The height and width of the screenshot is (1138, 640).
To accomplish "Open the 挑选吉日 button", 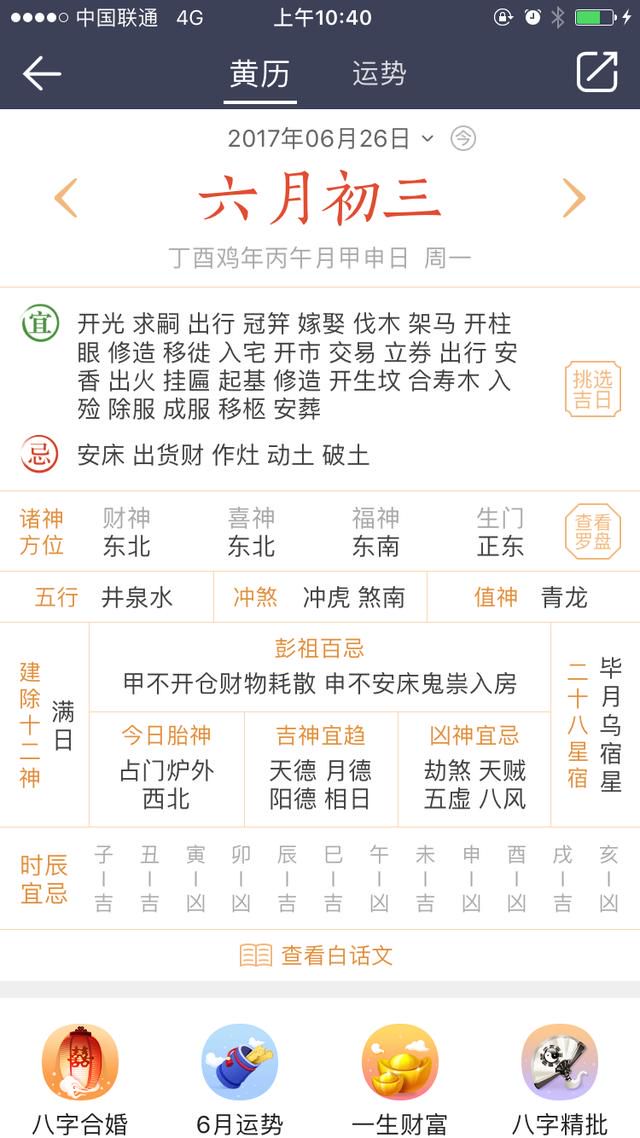I will 591,390.
